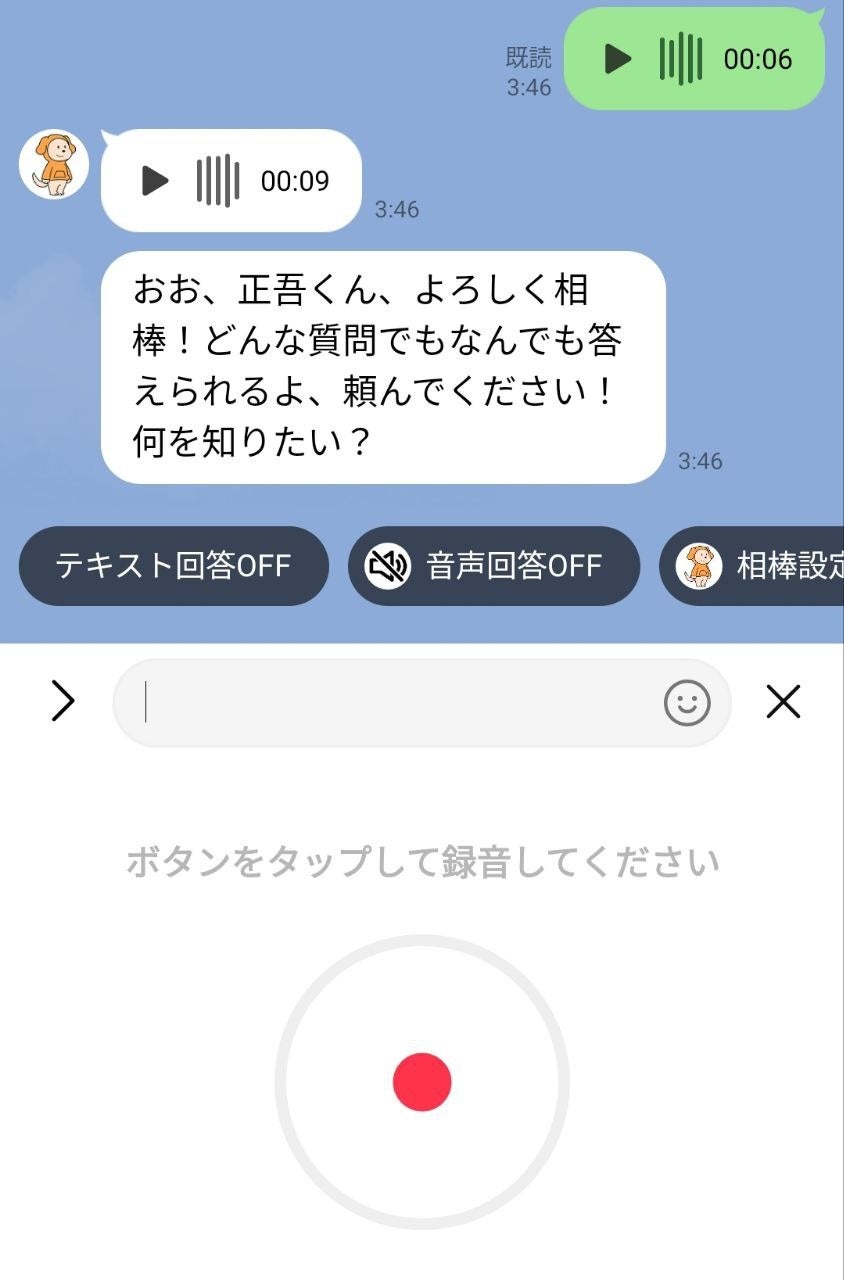Tap the テキスト回答OFF chip
This screenshot has height=1280, width=844.
tap(173, 566)
